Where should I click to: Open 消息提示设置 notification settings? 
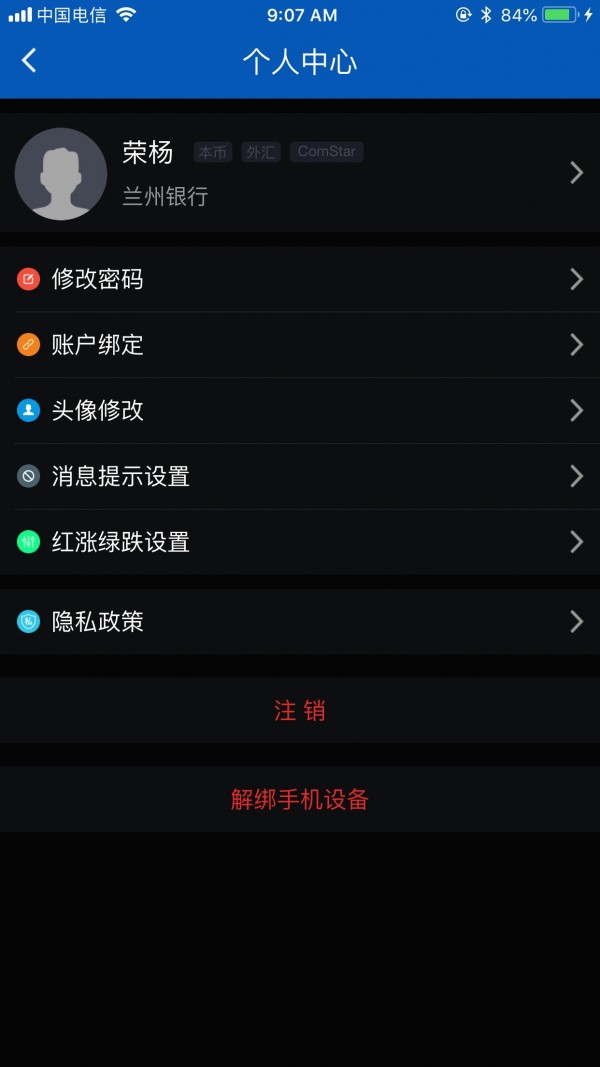(300, 476)
